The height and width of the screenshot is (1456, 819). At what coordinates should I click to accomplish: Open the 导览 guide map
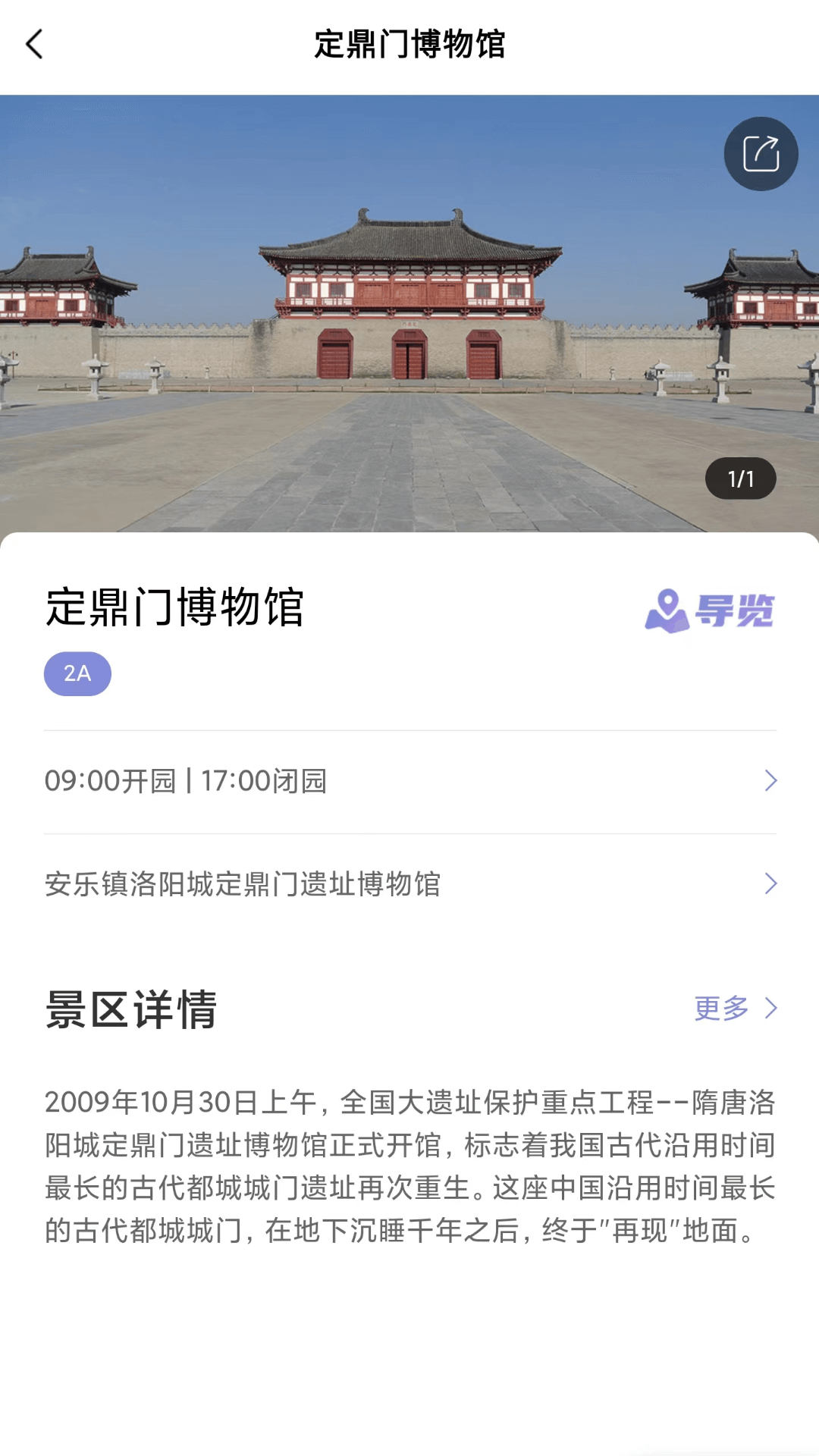pos(710,610)
